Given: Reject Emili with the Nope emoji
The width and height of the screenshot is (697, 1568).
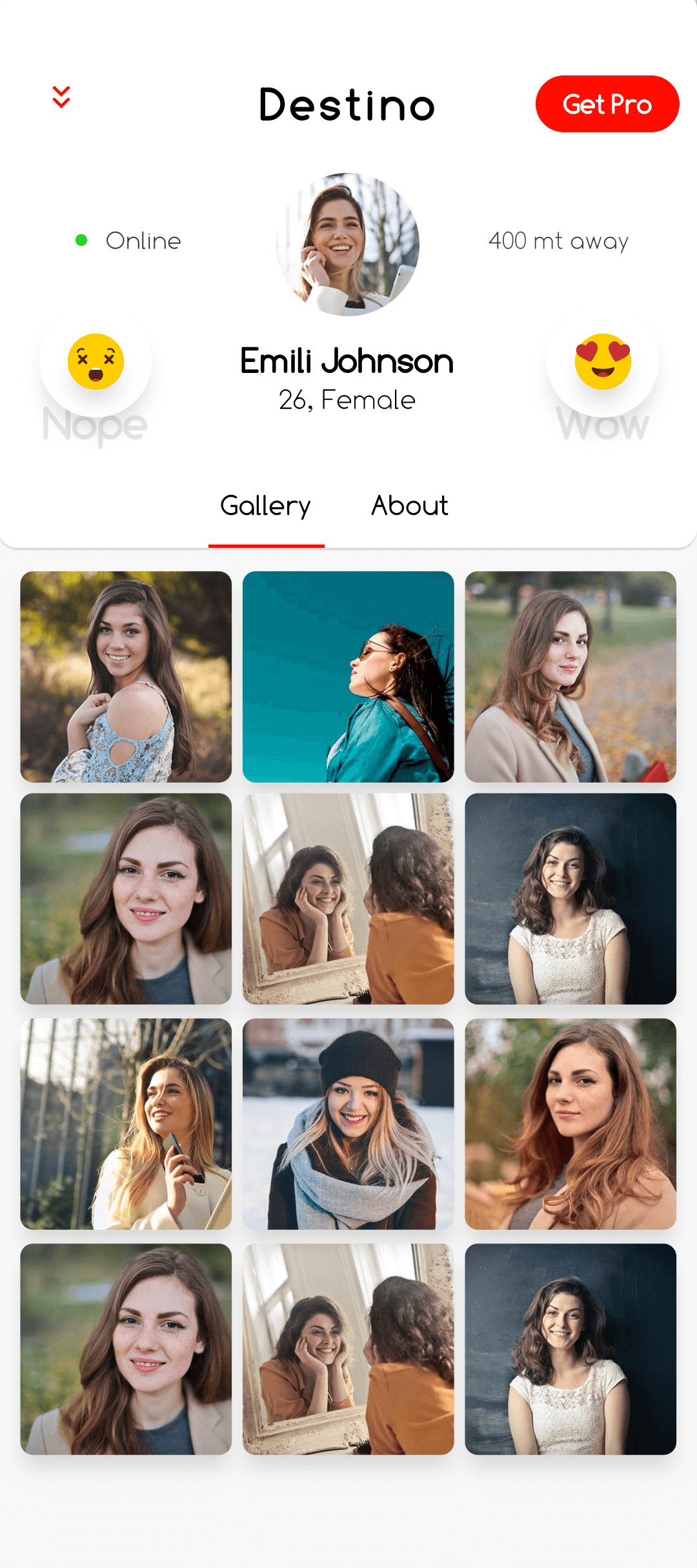Looking at the screenshot, I should [x=96, y=362].
